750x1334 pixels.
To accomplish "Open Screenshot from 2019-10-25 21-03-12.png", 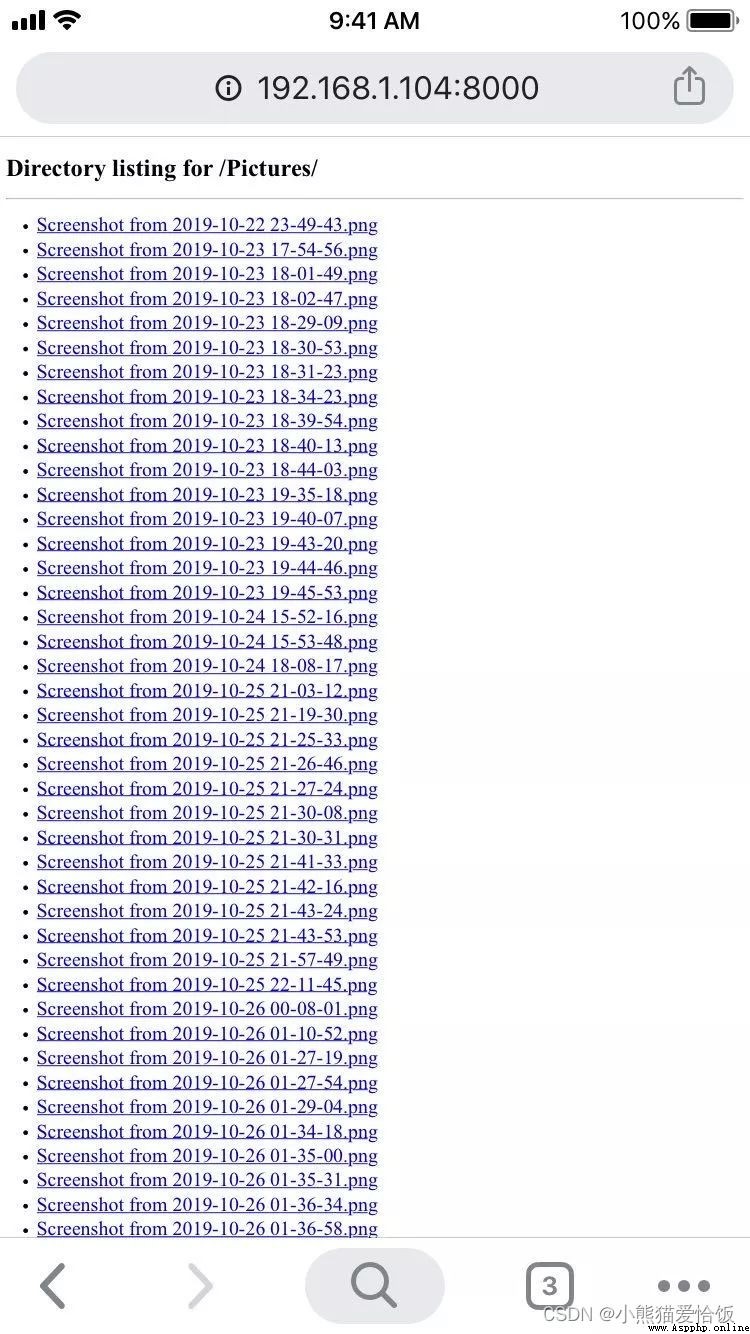I will click(x=207, y=691).
